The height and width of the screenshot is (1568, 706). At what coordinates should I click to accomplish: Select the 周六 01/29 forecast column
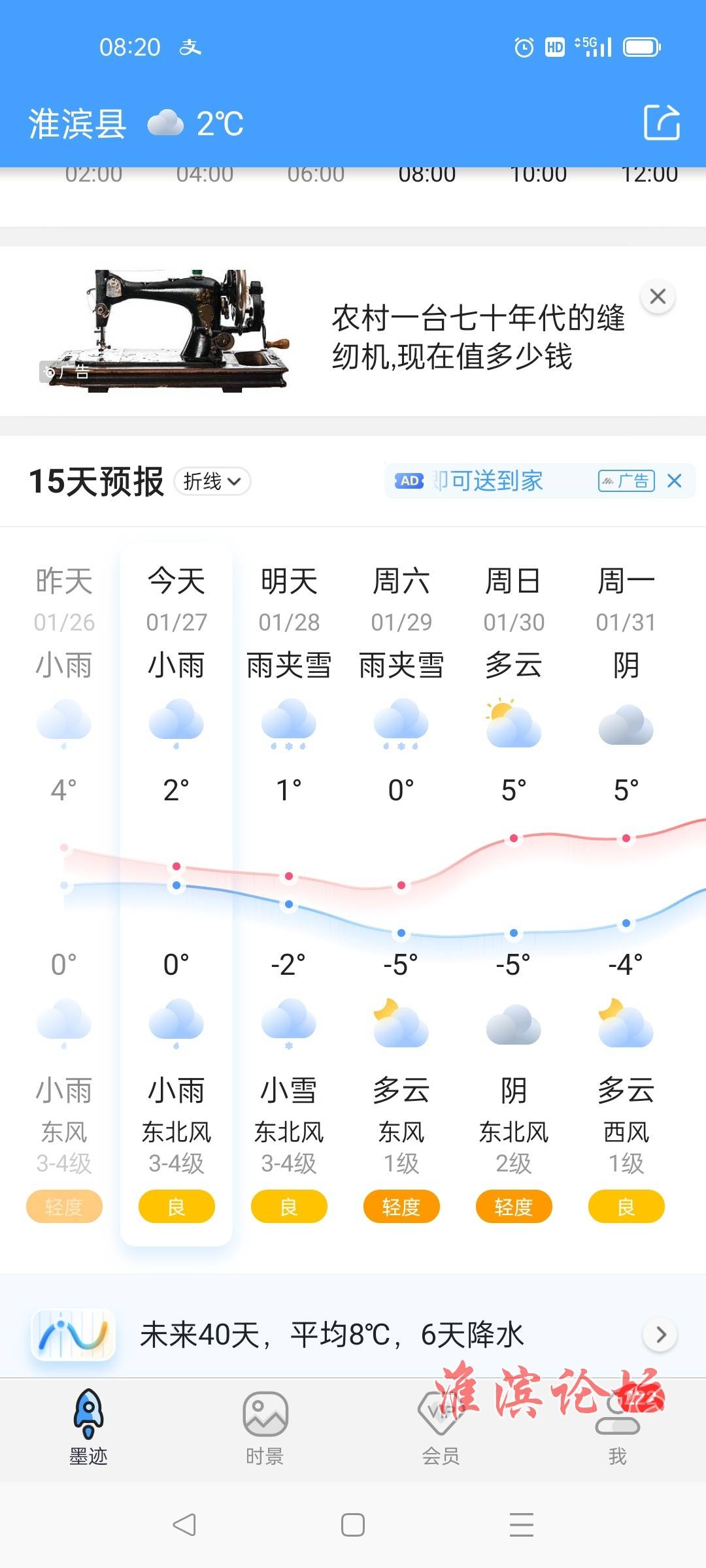pos(401,893)
